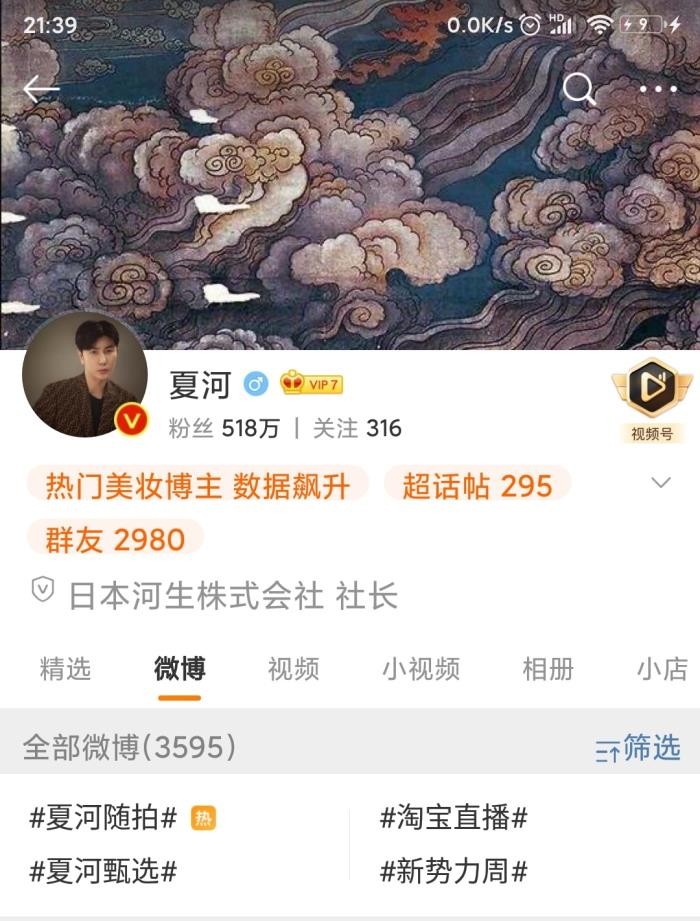Switch to the 精选 tab
The image size is (700, 921).
tap(65, 669)
